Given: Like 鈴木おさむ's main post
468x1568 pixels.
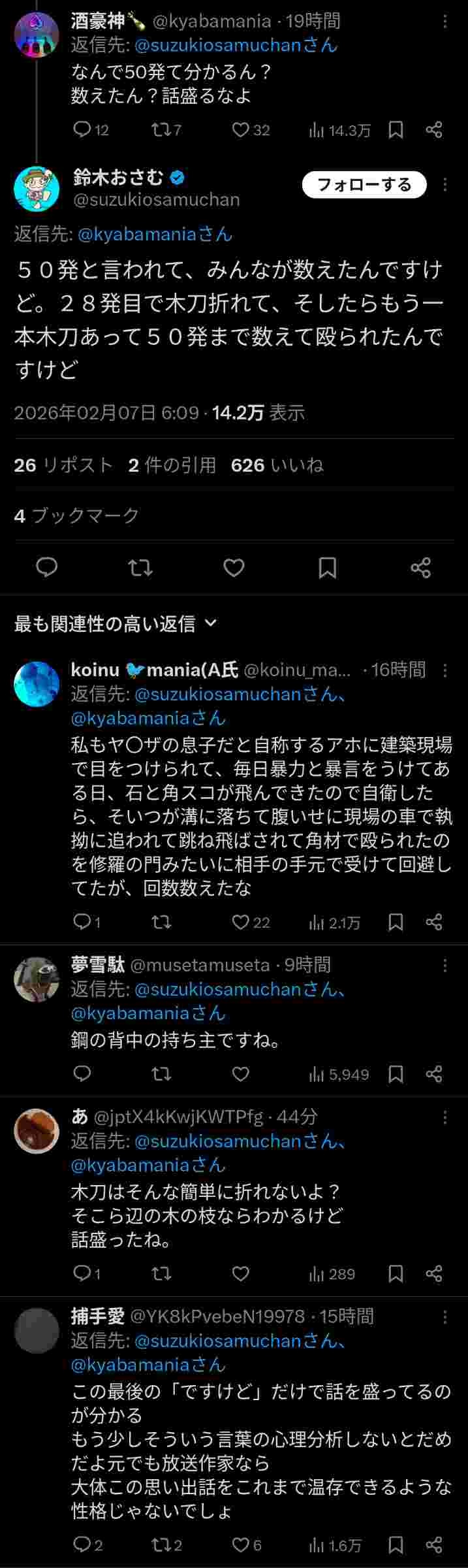Looking at the screenshot, I should 234,568.
